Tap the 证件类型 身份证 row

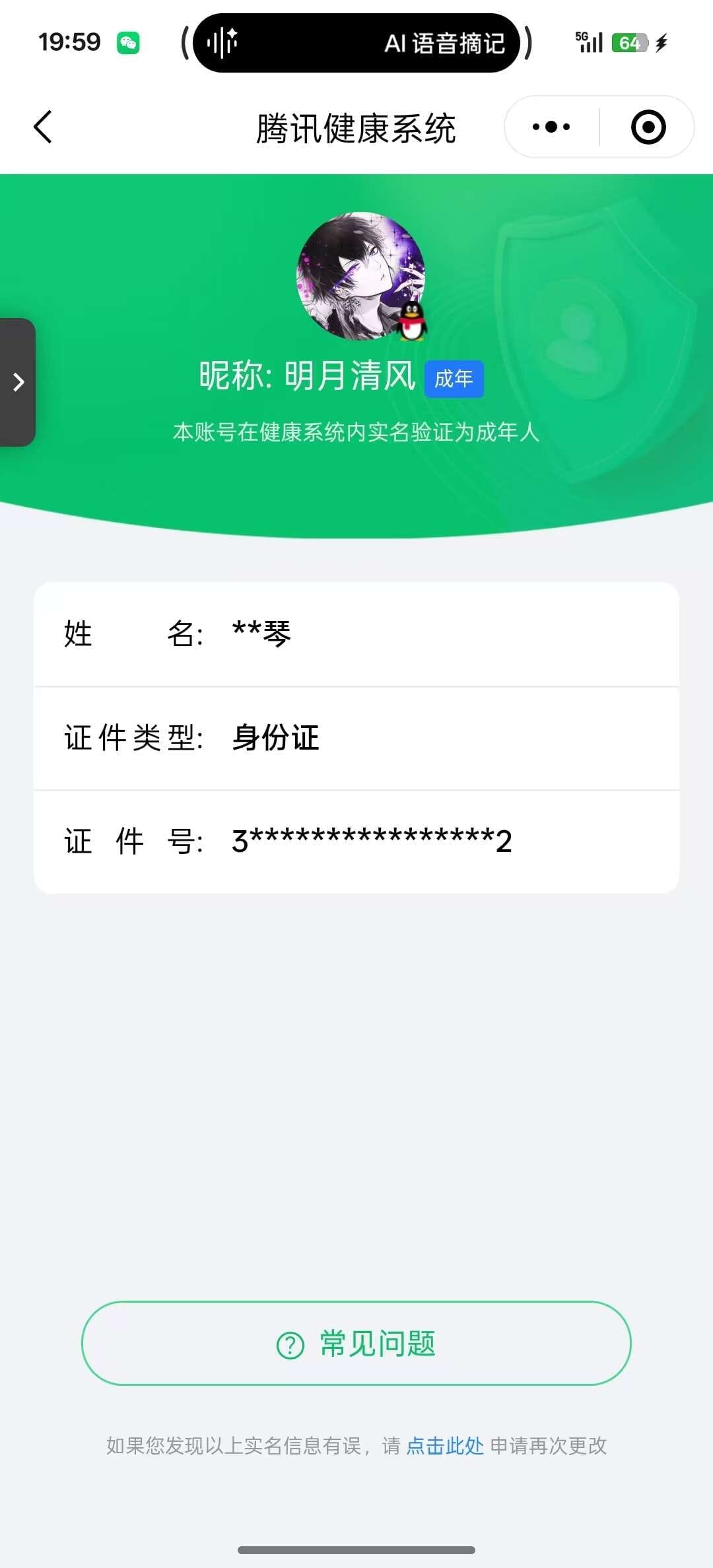[x=356, y=739]
